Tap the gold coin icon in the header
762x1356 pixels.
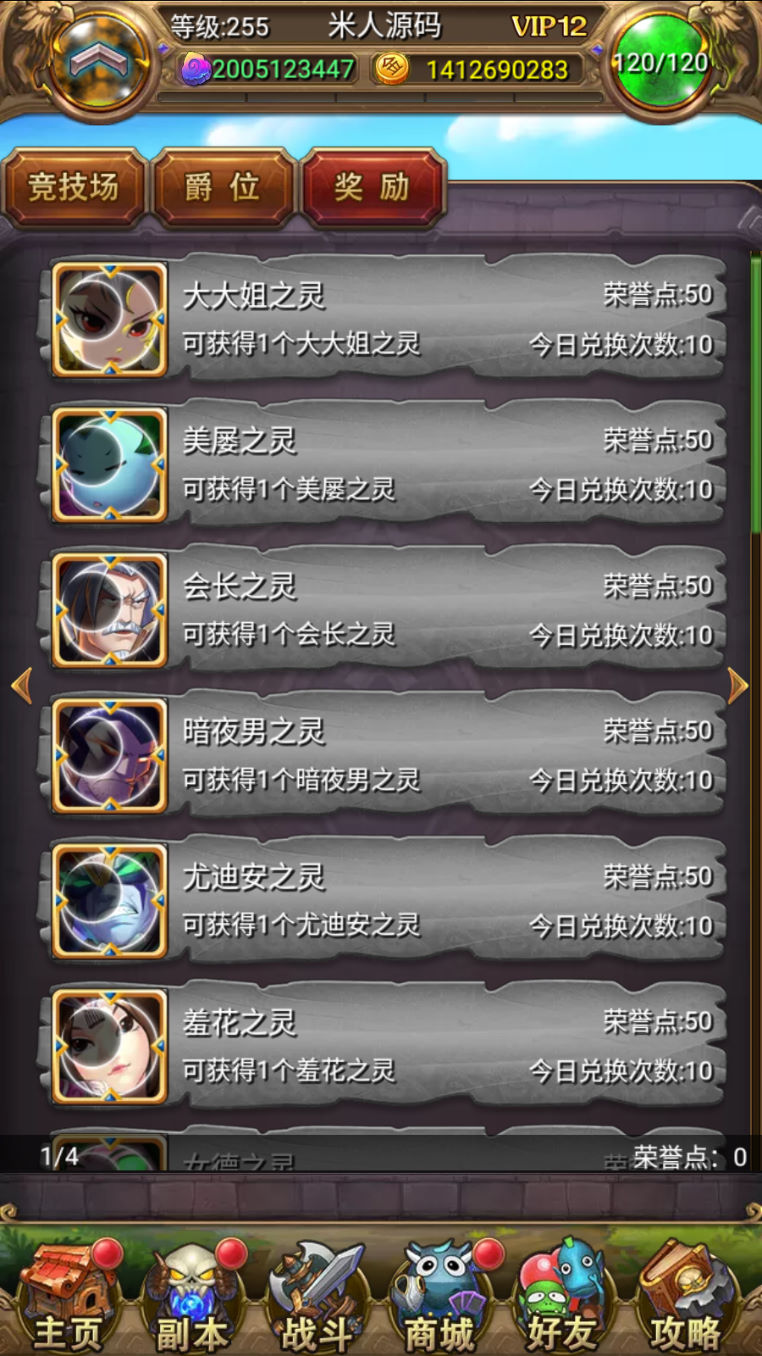click(391, 69)
